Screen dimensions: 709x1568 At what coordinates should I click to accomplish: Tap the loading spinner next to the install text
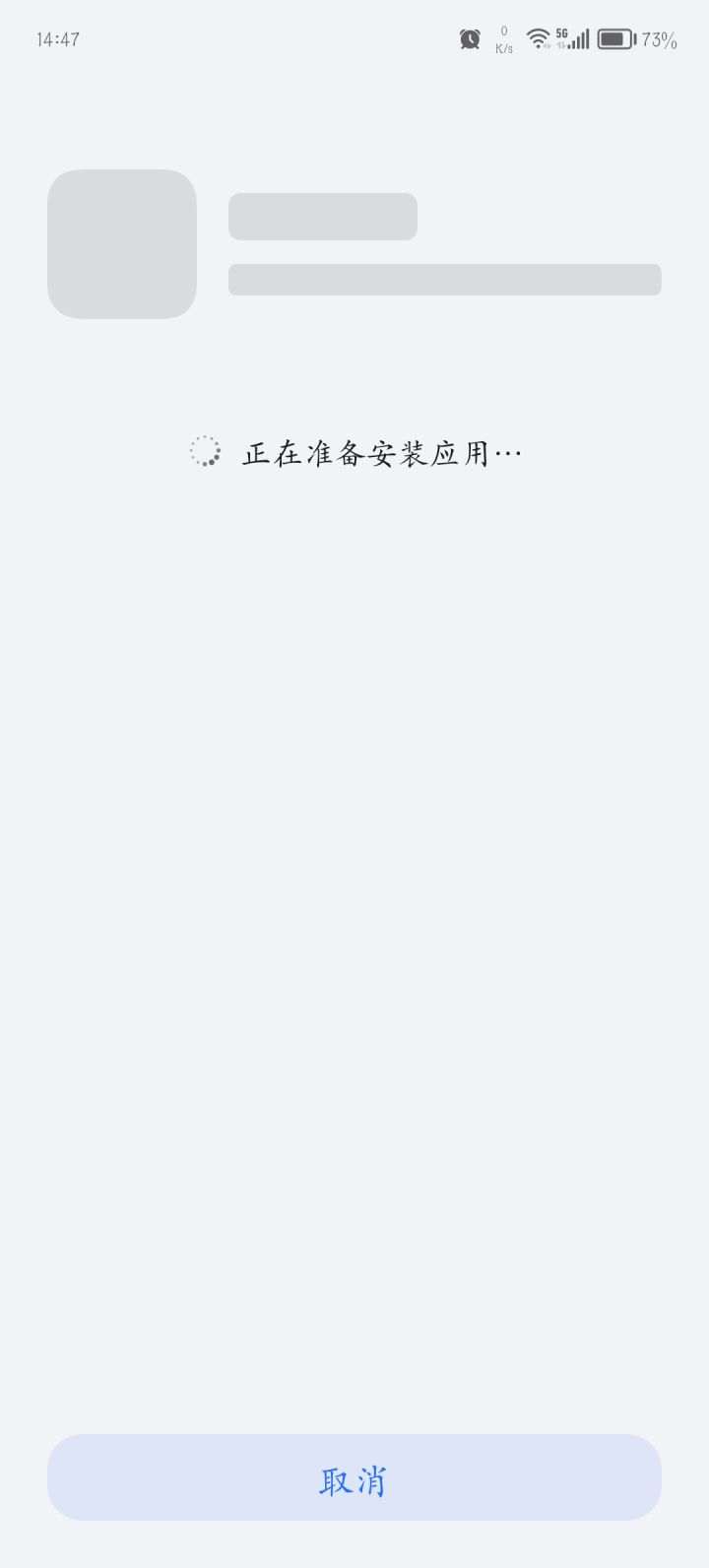coord(204,451)
